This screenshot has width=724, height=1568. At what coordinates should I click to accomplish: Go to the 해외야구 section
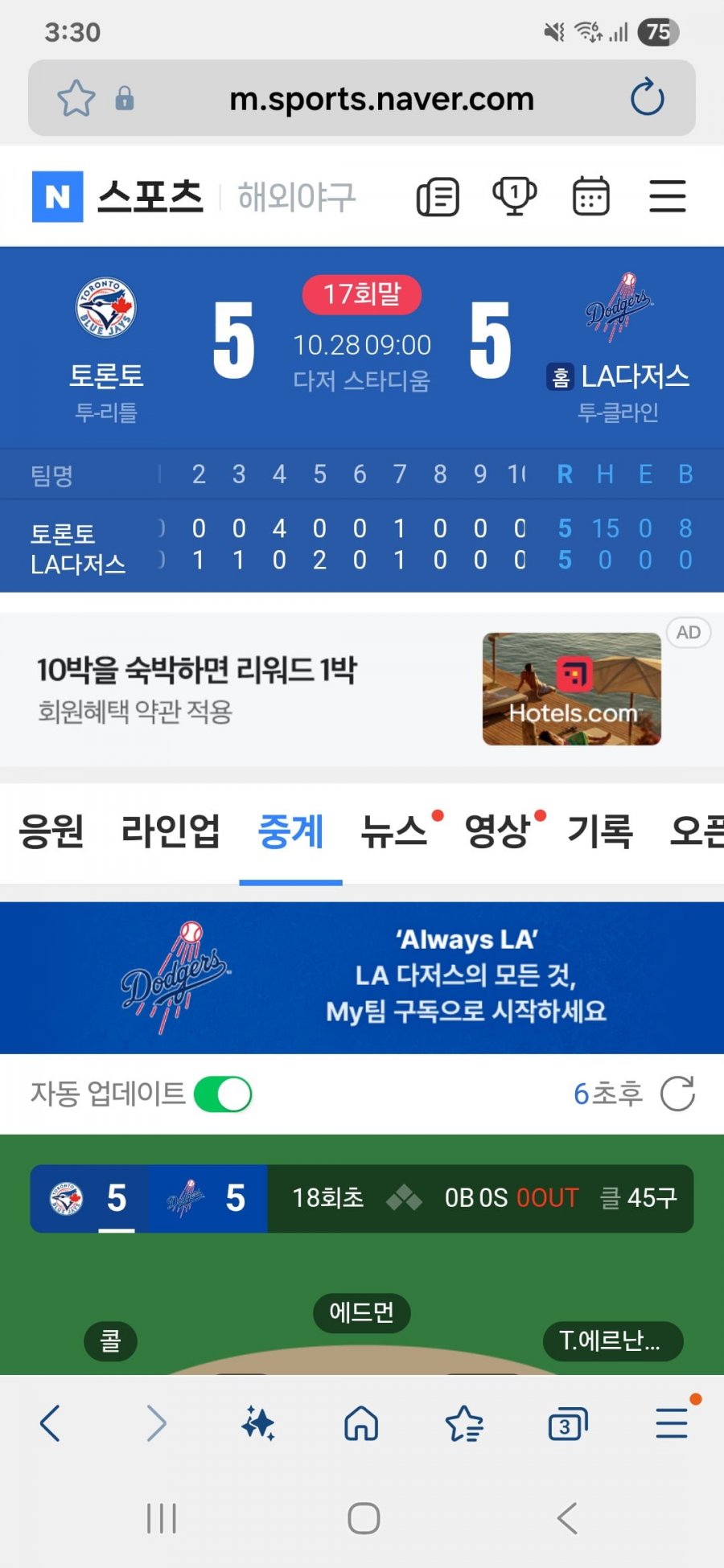tap(296, 197)
